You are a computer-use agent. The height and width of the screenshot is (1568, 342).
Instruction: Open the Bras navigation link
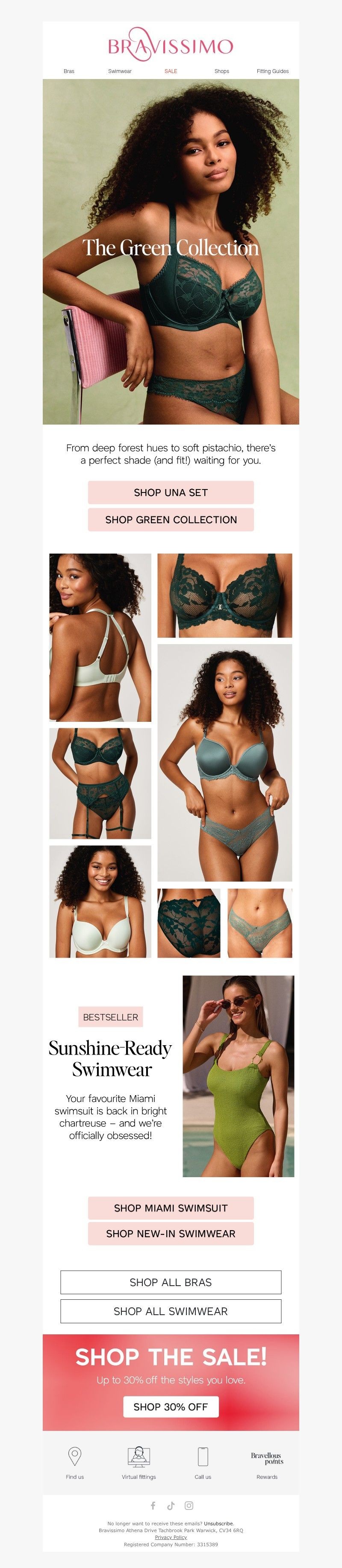click(69, 71)
